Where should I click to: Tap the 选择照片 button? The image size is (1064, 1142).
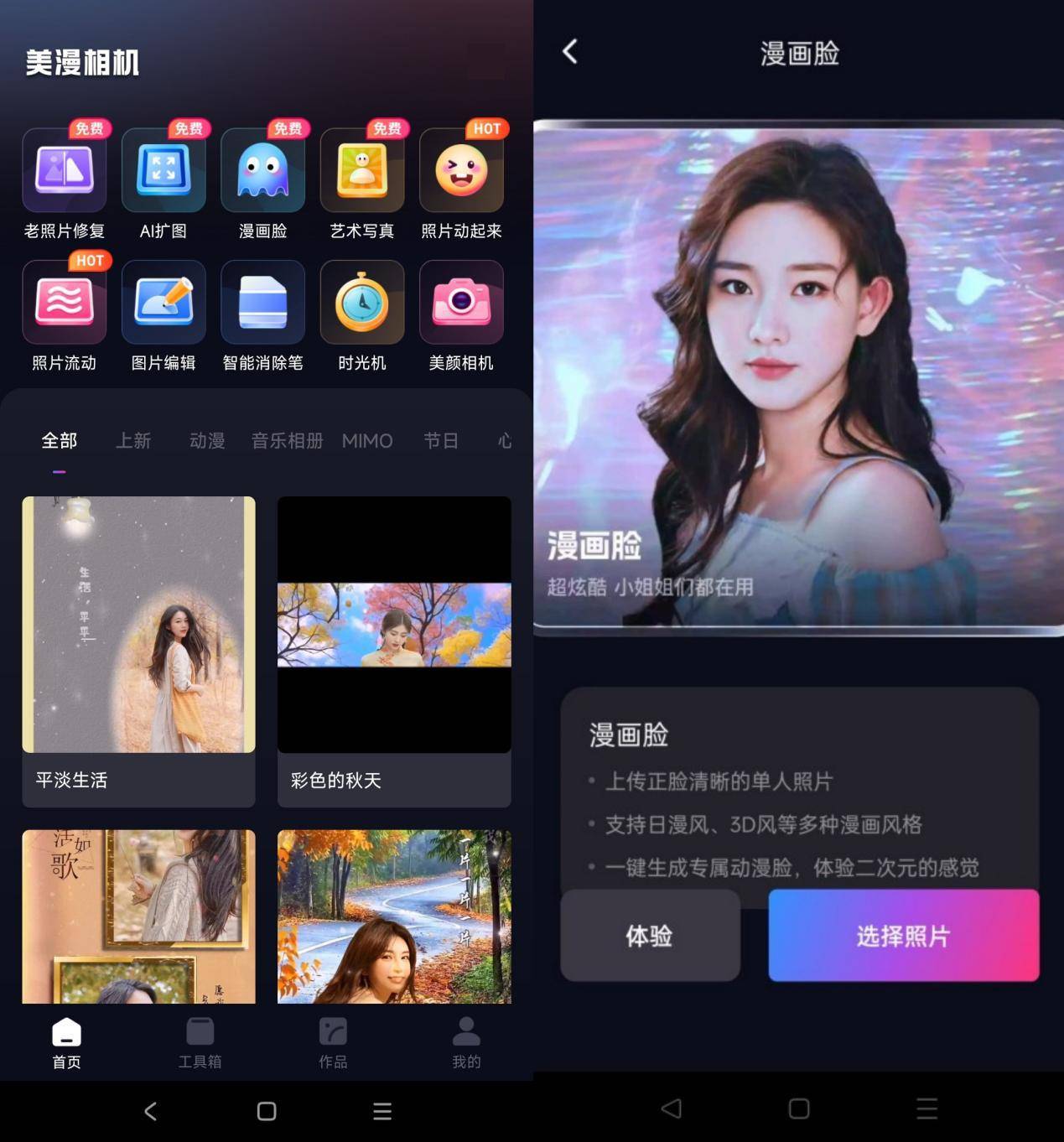[x=903, y=936]
